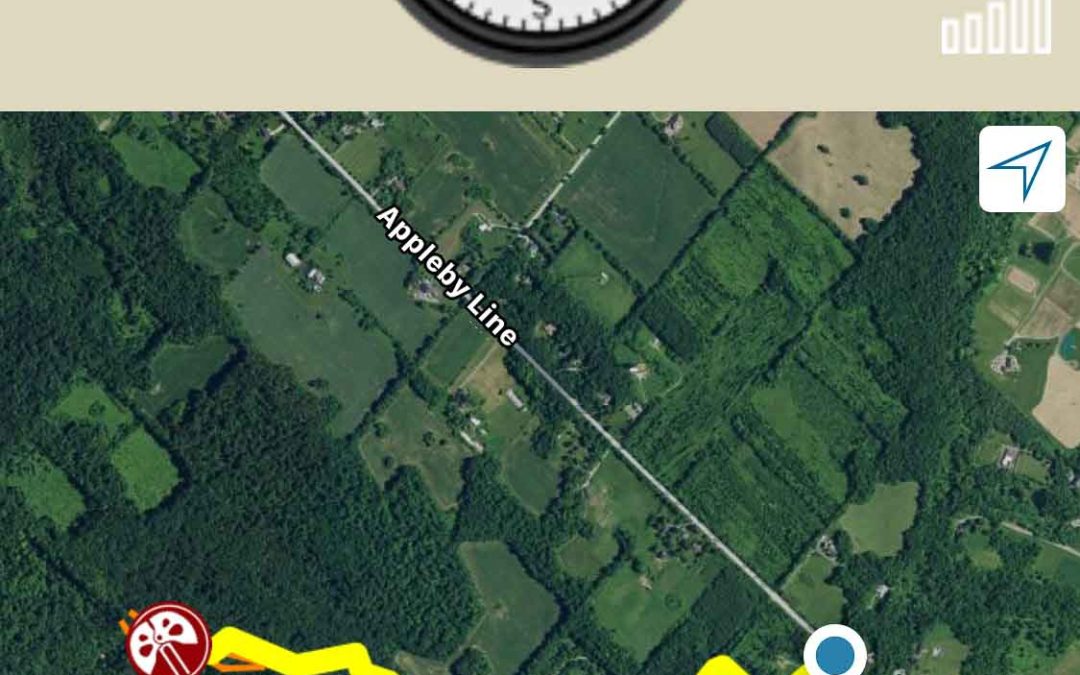The height and width of the screenshot is (675, 1080).
Task: Open the red destination marker on the map
Action: point(169,638)
